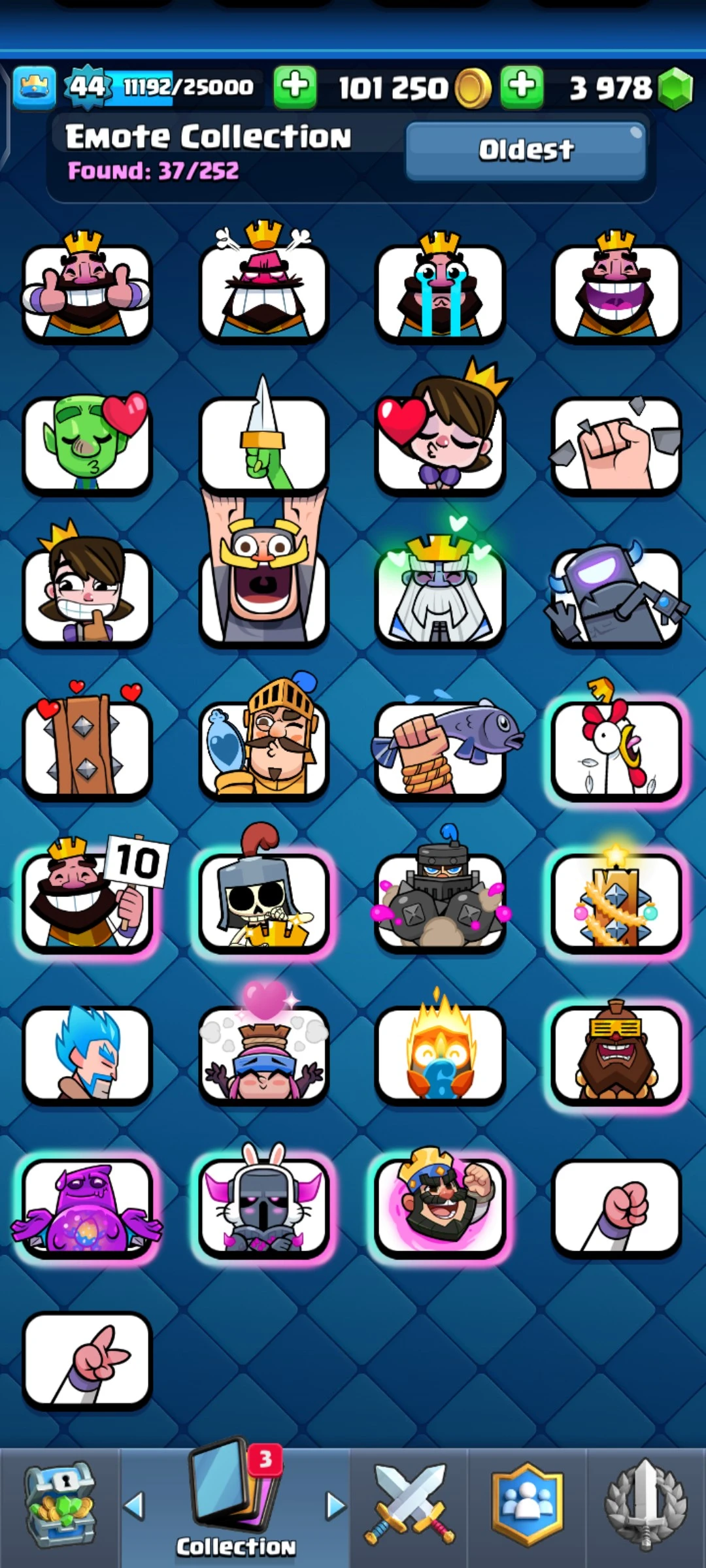Select the fish slap emote
706x1568 pixels.
click(440, 749)
